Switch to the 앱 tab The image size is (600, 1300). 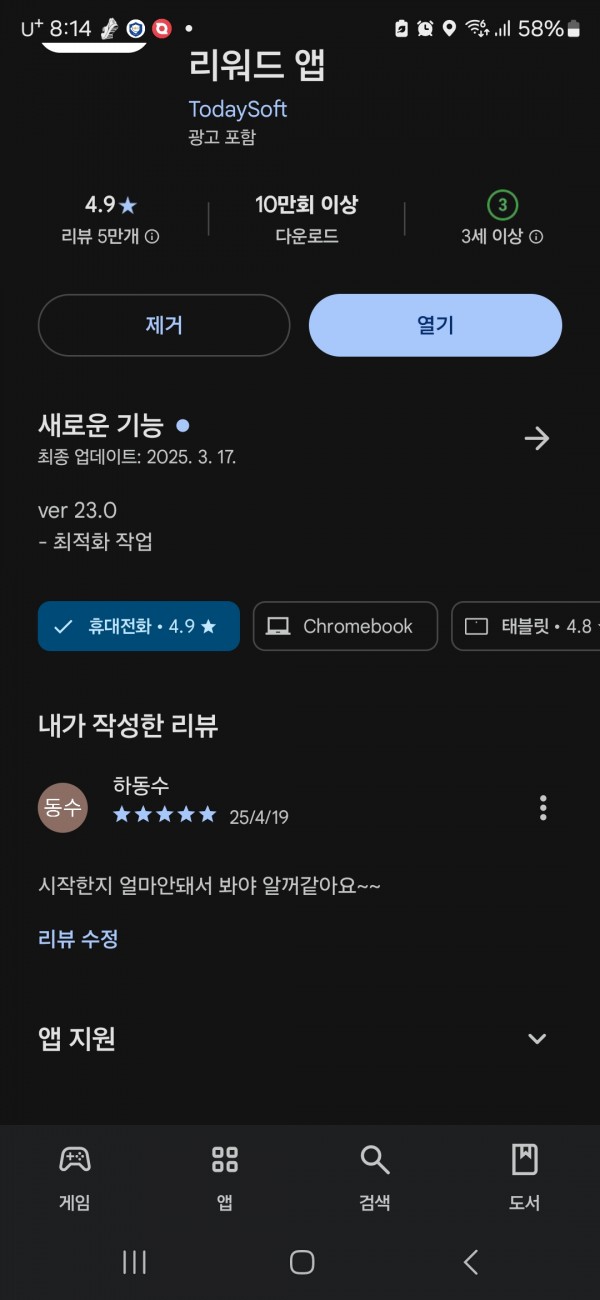[225, 1178]
